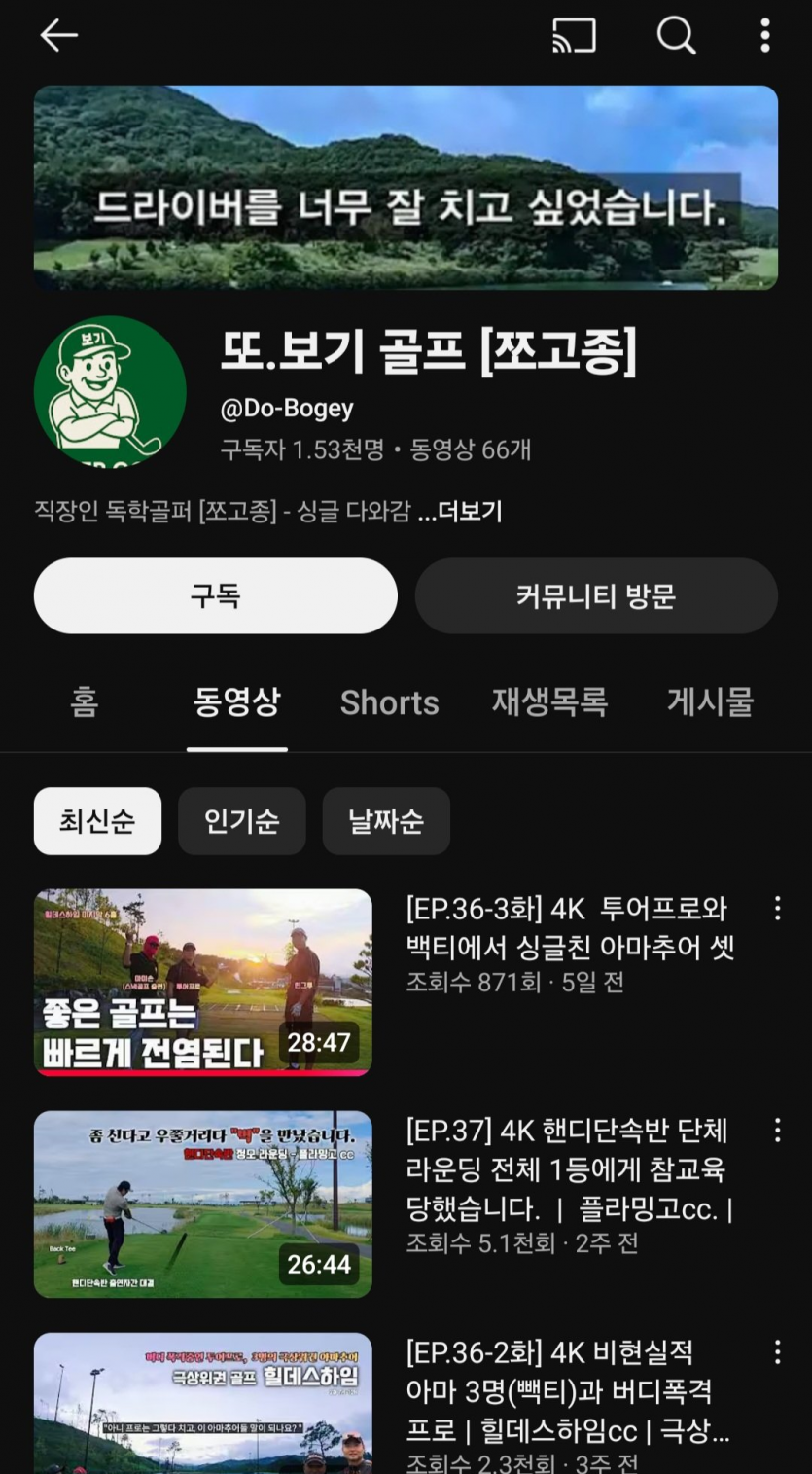Open the top overflow menu
Viewport: 812px width, 1474px height.
click(x=765, y=36)
